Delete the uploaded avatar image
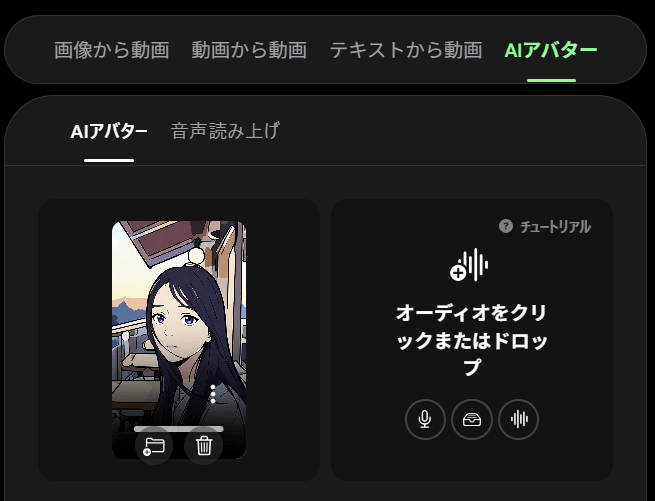Viewport: 655px width, 501px height. pyautogui.click(x=204, y=445)
